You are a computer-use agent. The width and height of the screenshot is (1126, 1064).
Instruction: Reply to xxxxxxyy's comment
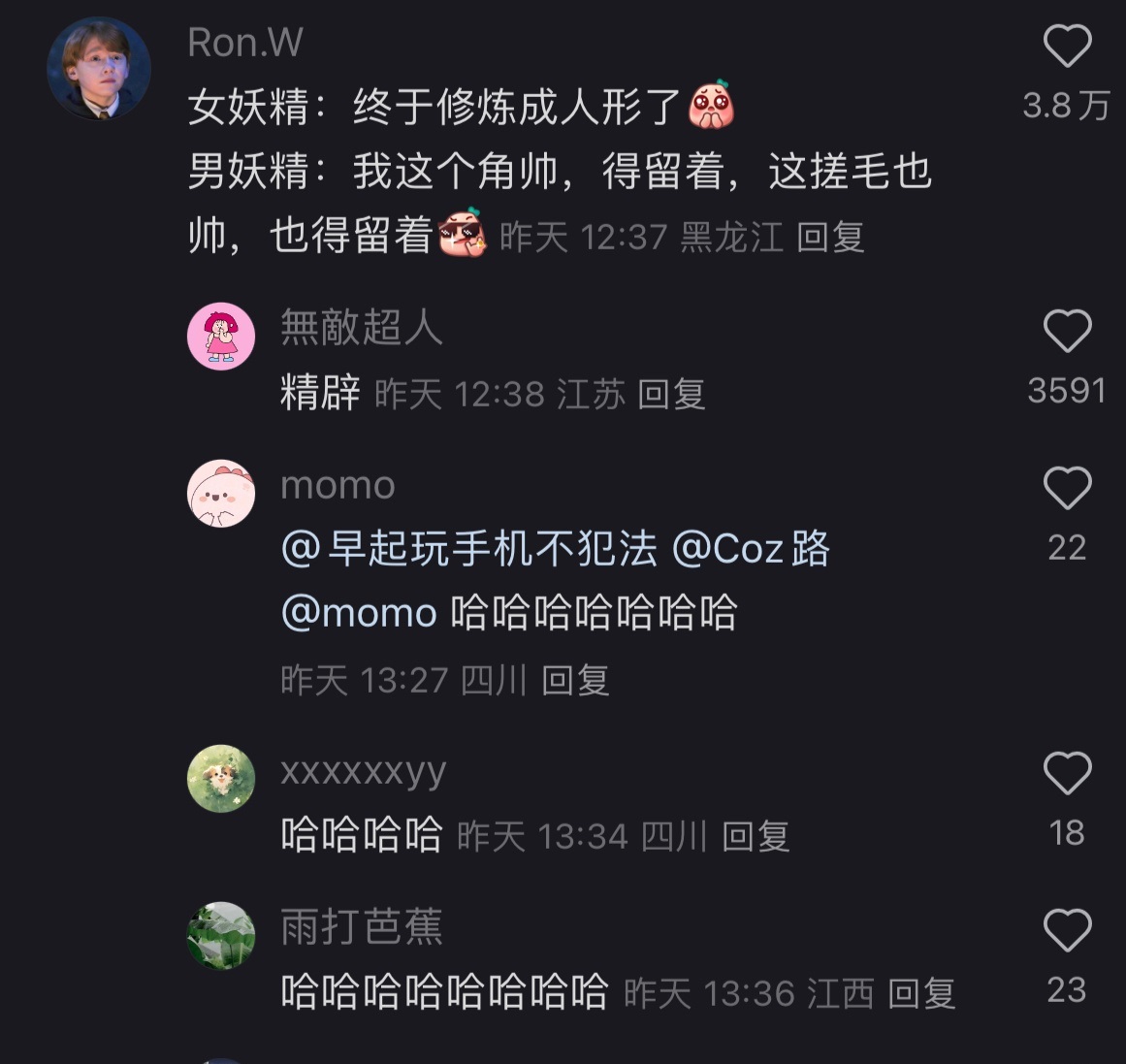pos(756,836)
